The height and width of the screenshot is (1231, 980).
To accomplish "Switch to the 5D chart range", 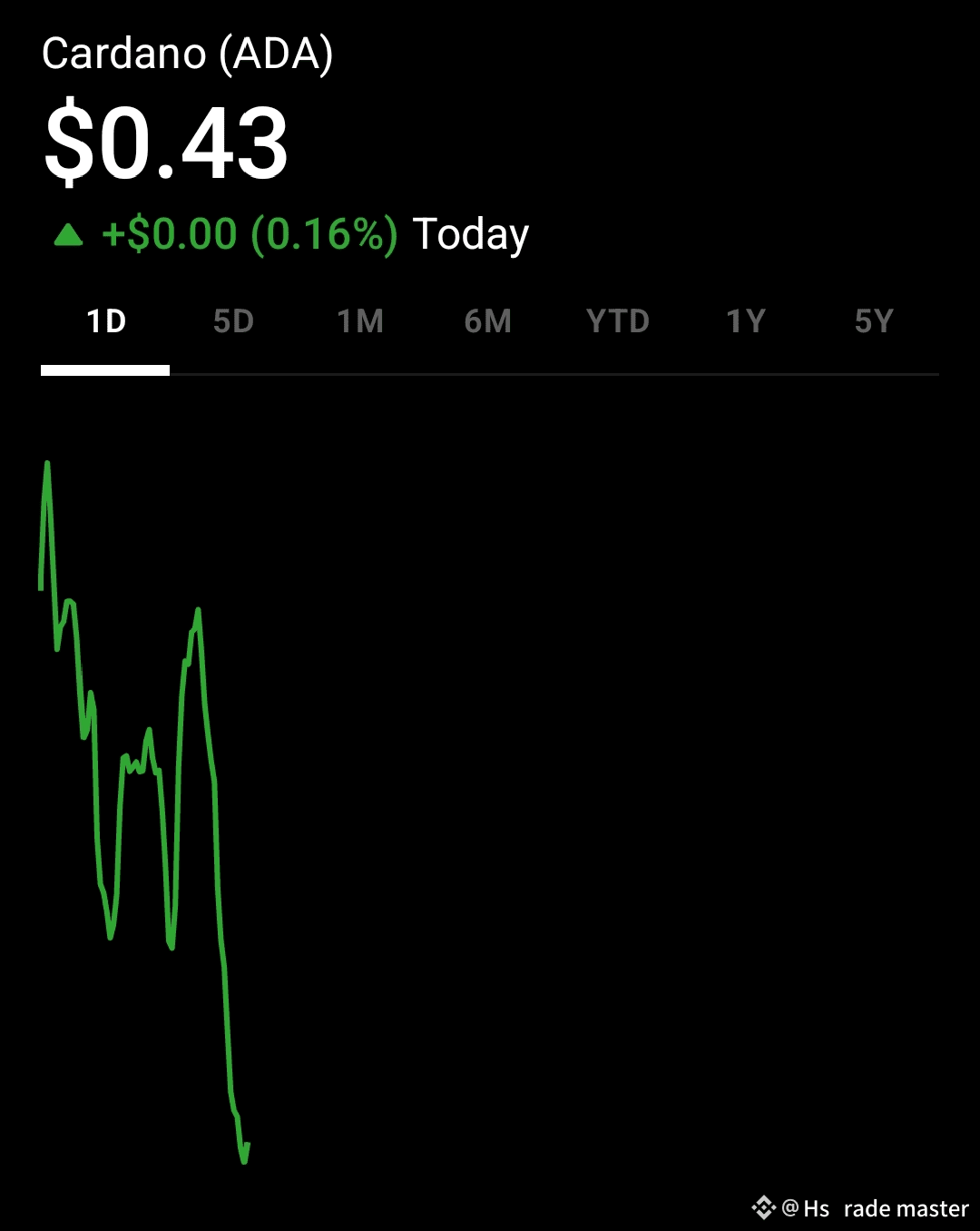I will coord(233,322).
